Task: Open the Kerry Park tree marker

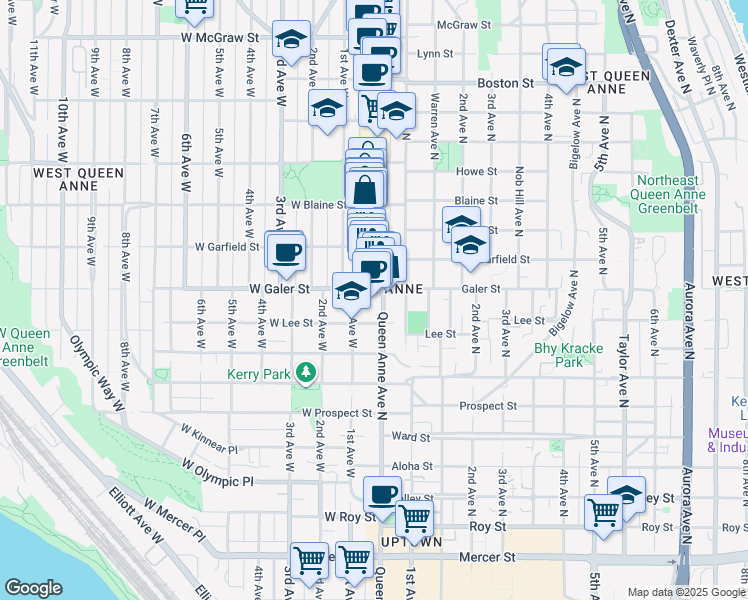Action: 306,374
